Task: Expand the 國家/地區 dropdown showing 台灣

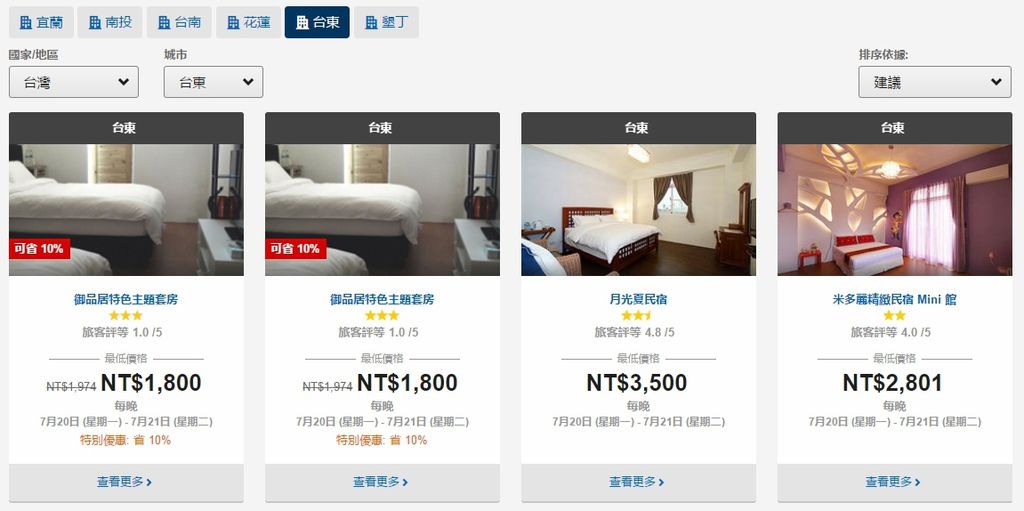Action: (73, 82)
